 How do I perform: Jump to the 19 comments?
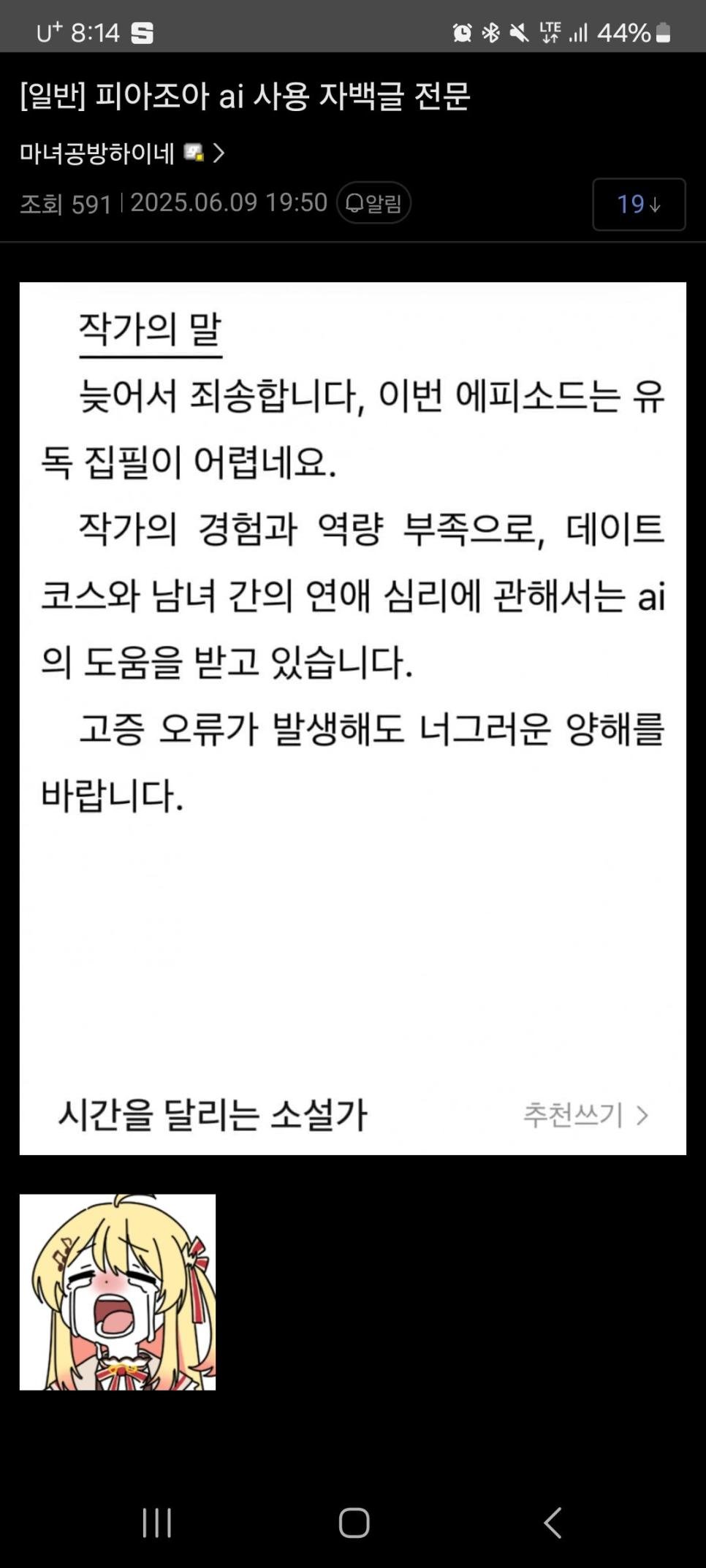pyautogui.click(x=638, y=205)
